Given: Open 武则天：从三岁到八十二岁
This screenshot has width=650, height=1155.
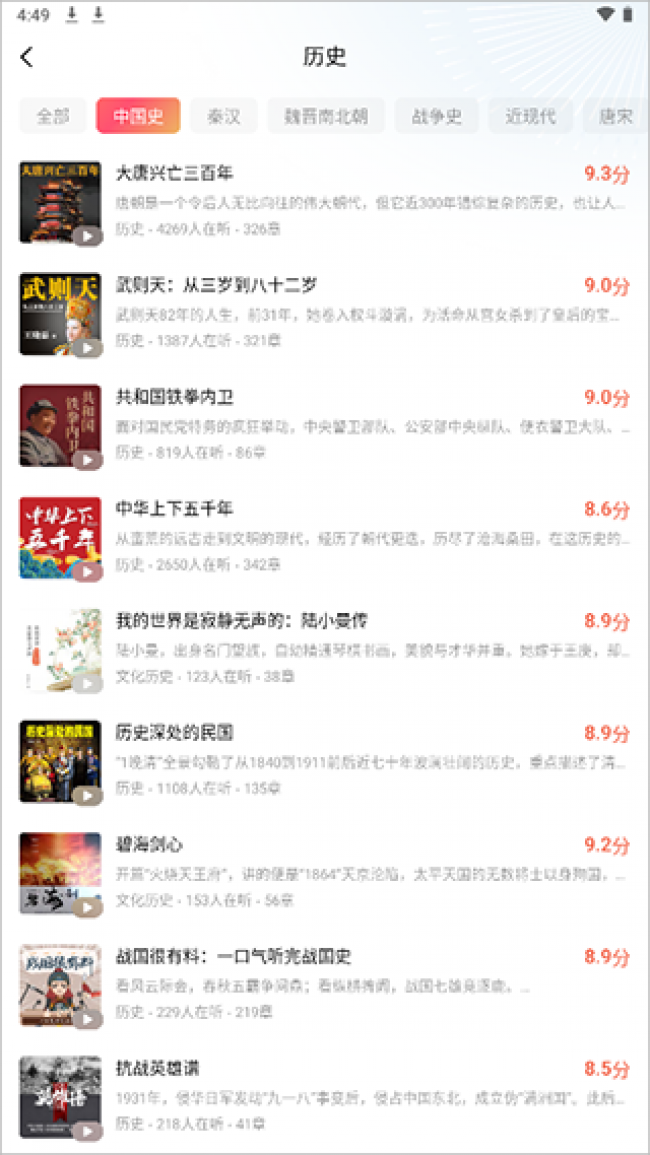Looking at the screenshot, I should pyautogui.click(x=216, y=285).
